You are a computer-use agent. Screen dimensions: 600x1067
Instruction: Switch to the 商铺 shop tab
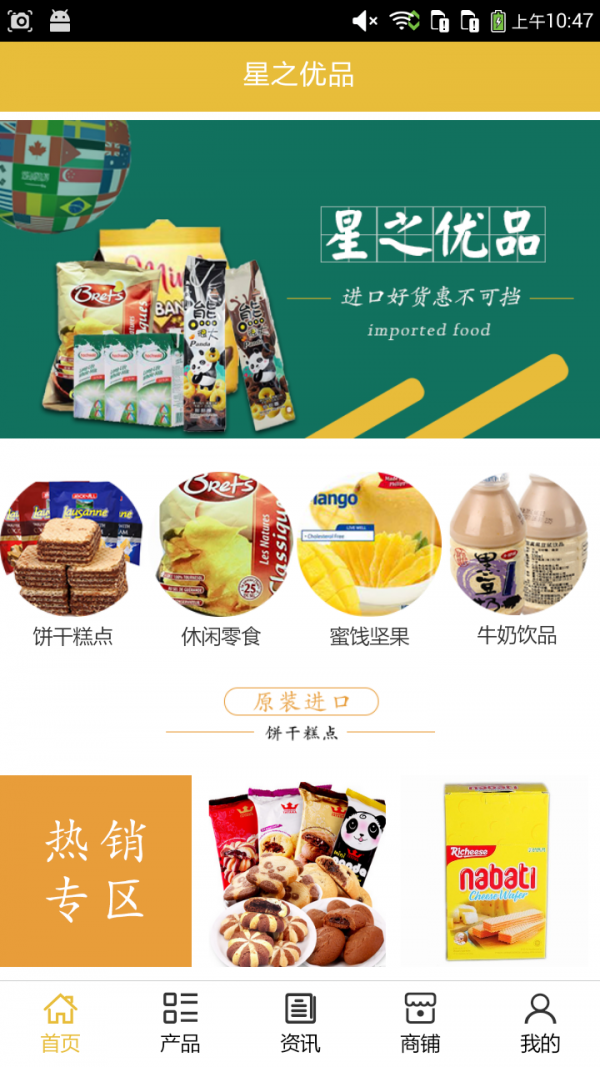pos(420,1023)
